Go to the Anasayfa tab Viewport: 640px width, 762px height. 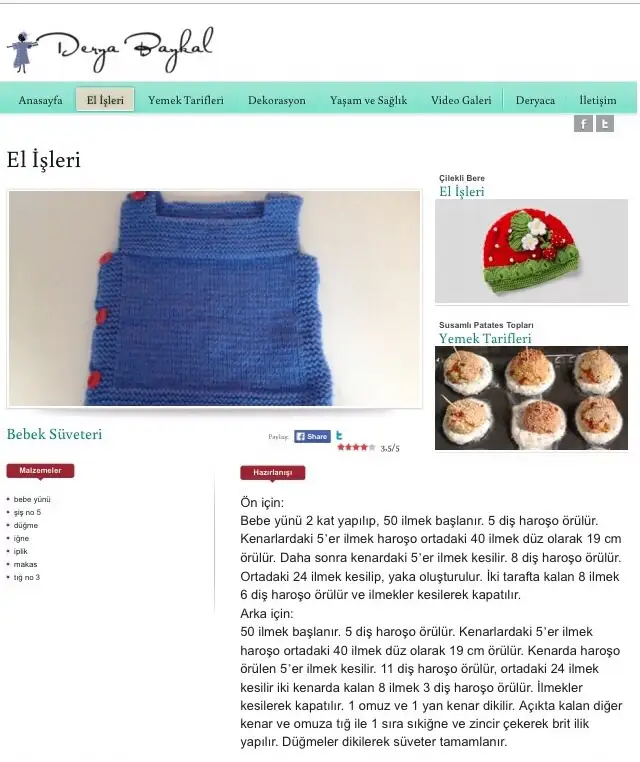point(40,100)
